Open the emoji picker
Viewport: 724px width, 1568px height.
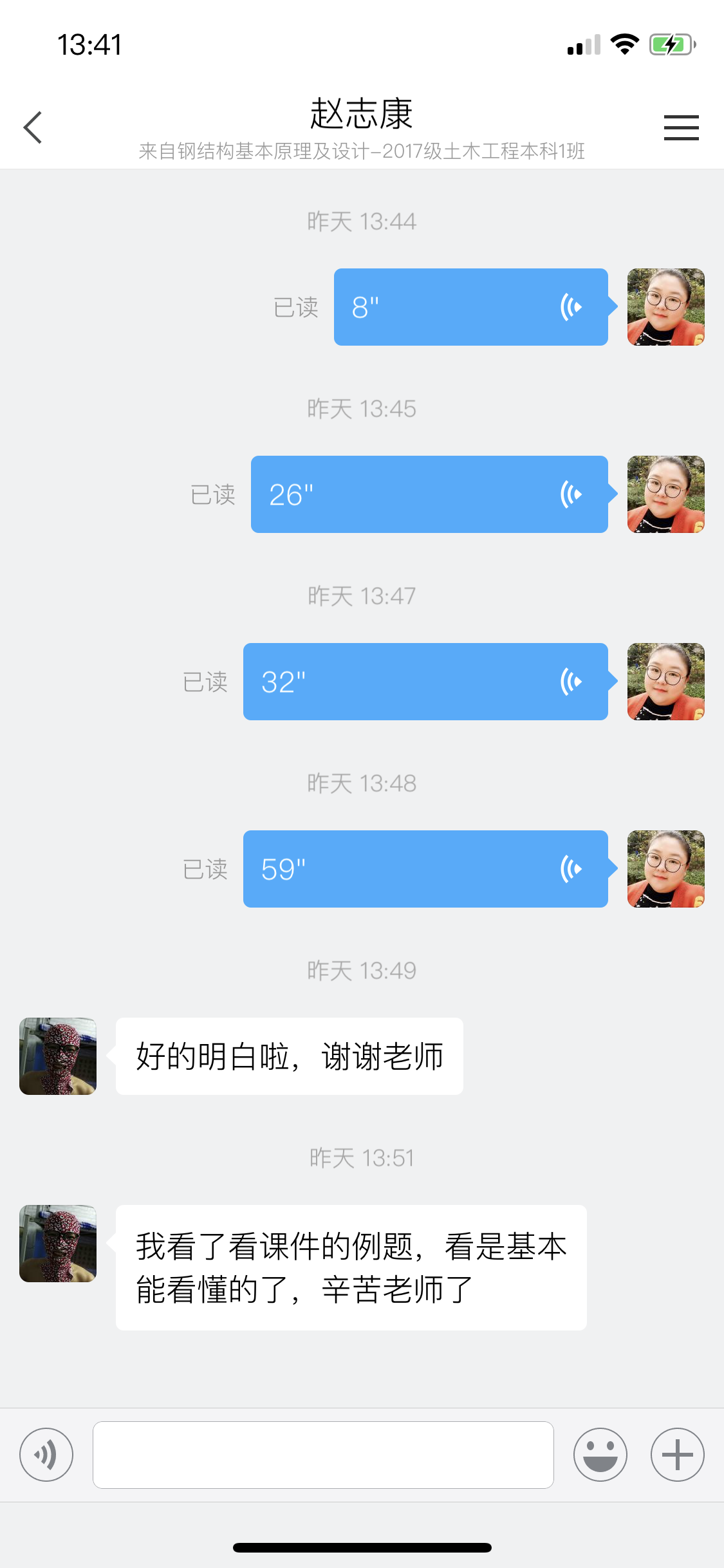[x=600, y=1455]
